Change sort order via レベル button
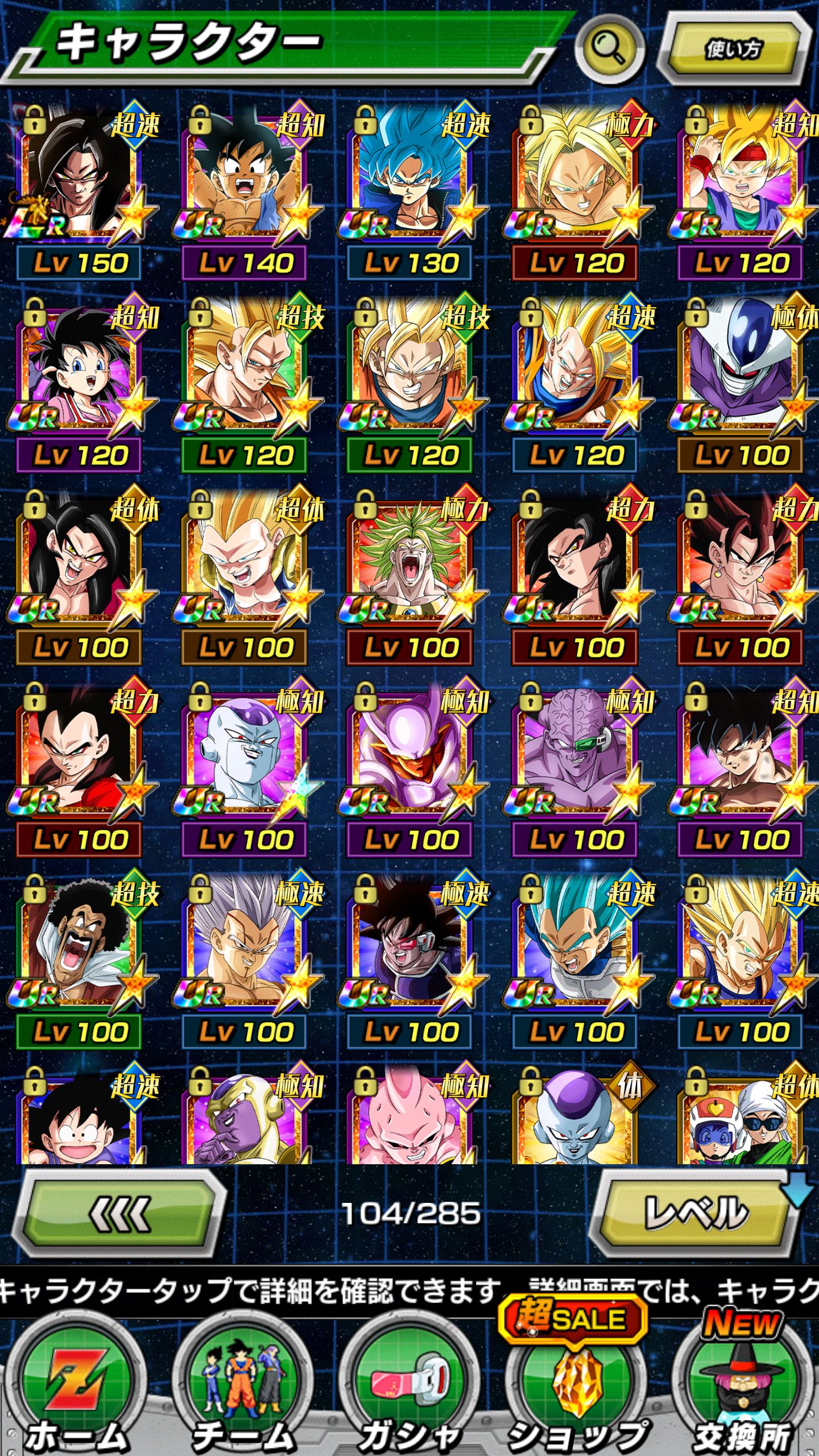819x1456 pixels. pyautogui.click(x=695, y=1214)
